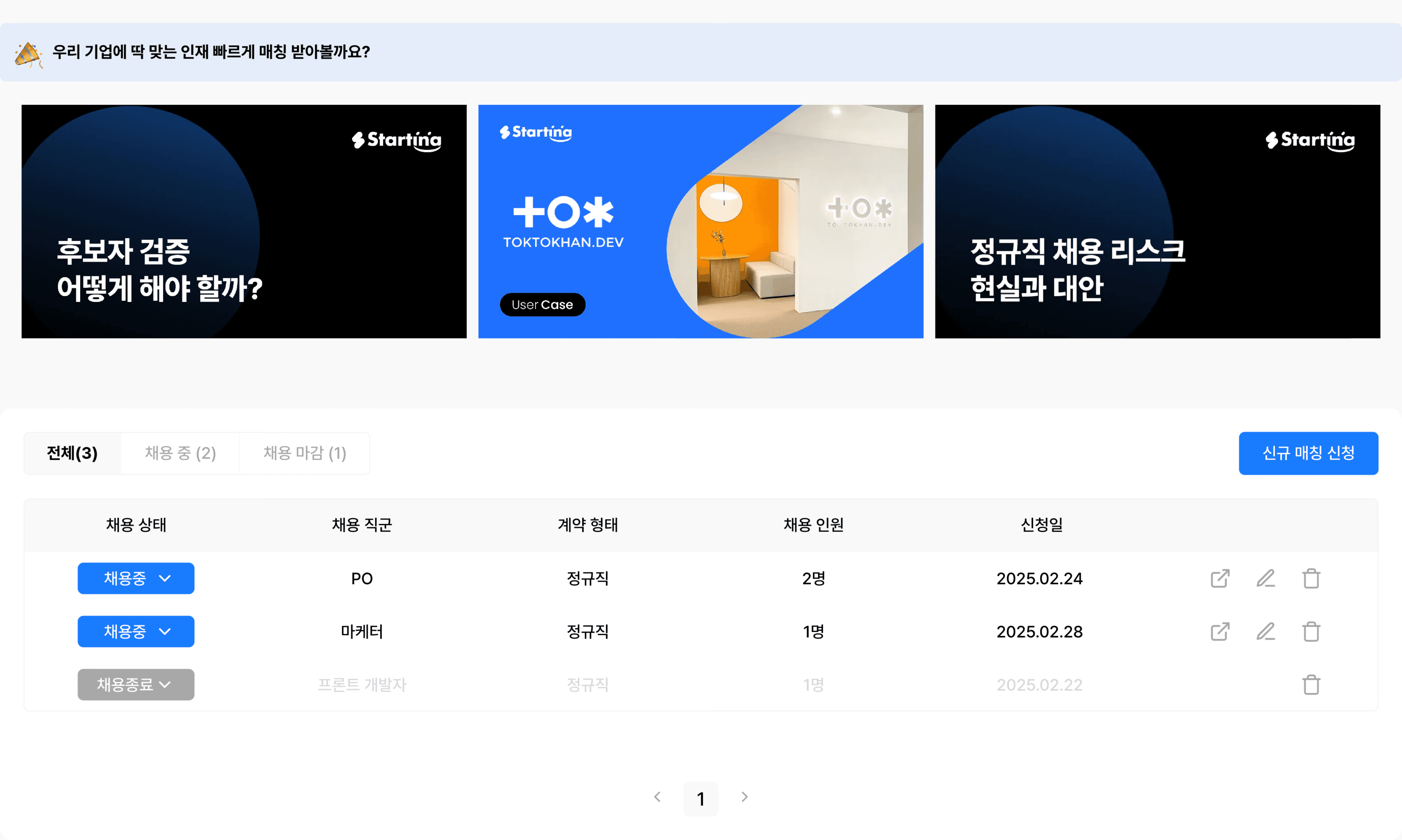Delete the PO job posting
Image resolution: width=1402 pixels, height=840 pixels.
click(1311, 578)
